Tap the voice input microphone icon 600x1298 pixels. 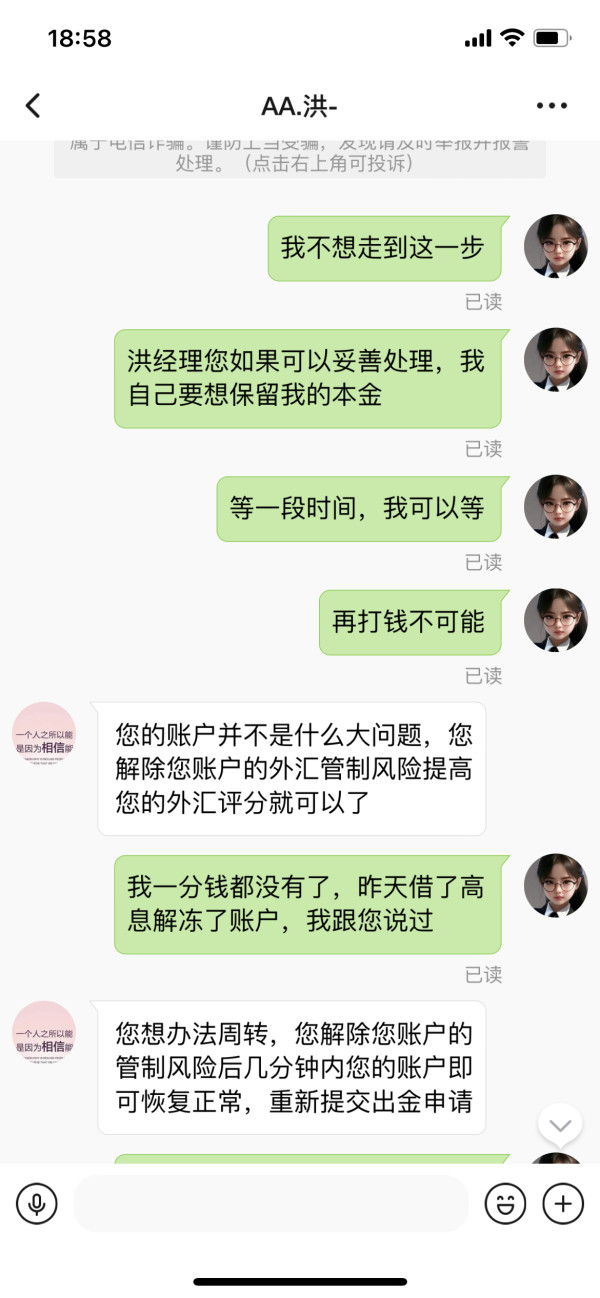(x=37, y=1203)
